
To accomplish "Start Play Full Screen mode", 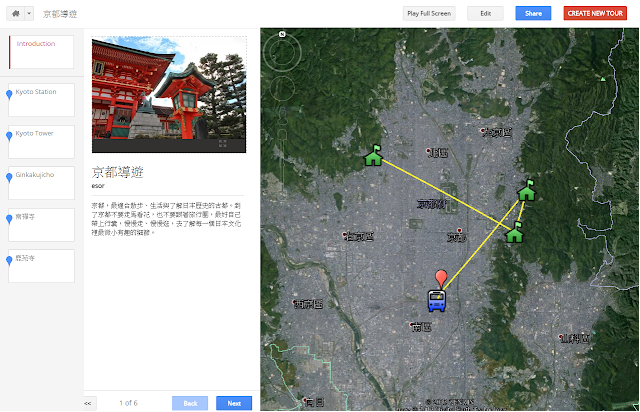I will click(x=429, y=13).
